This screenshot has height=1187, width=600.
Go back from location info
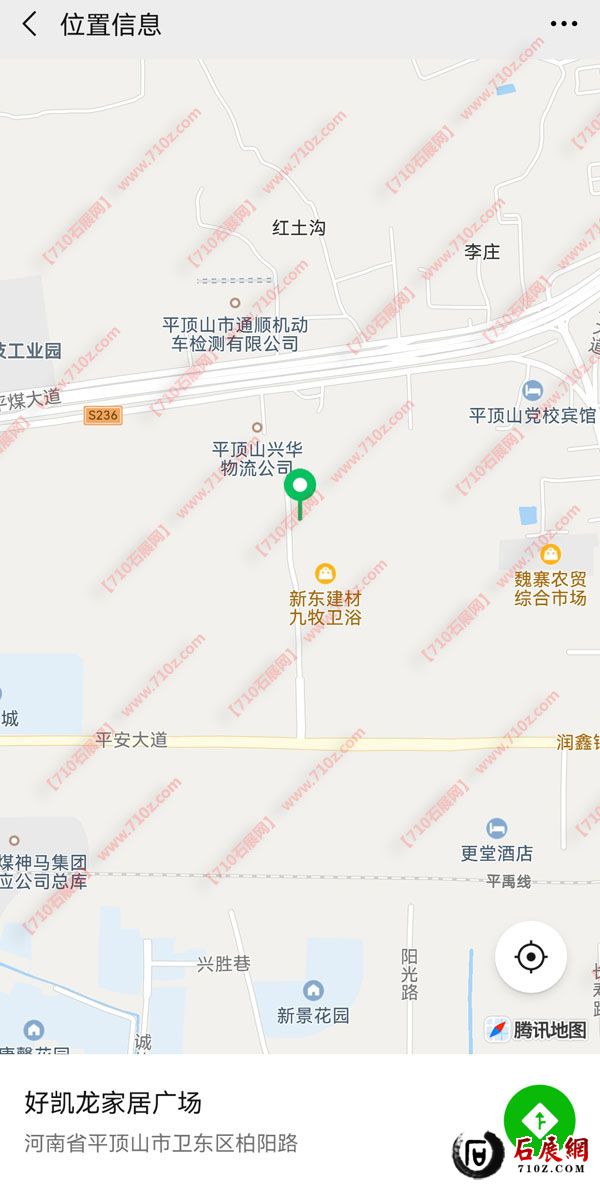[x=30, y=25]
